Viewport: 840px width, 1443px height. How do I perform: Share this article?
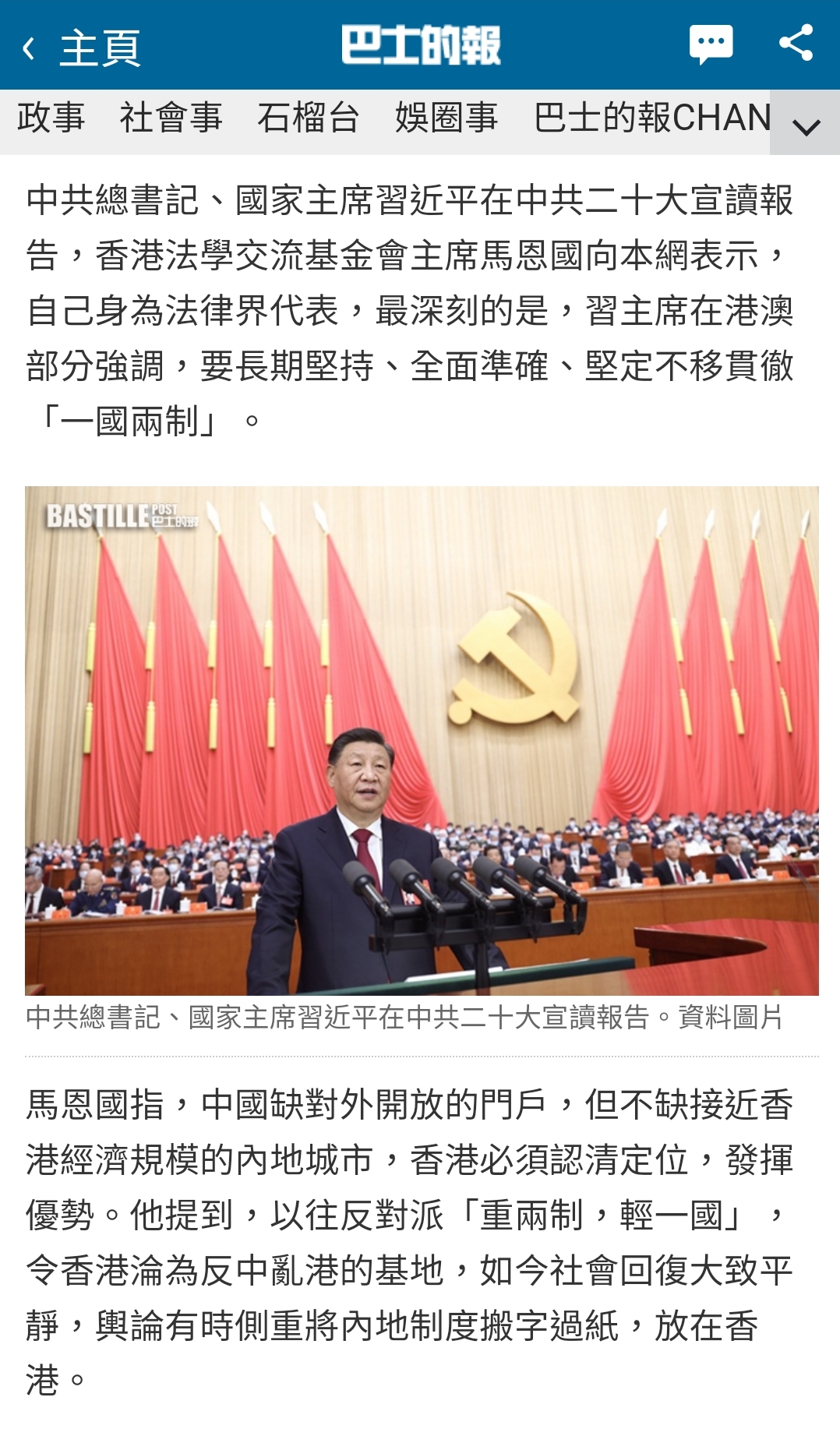pyautogui.click(x=796, y=43)
